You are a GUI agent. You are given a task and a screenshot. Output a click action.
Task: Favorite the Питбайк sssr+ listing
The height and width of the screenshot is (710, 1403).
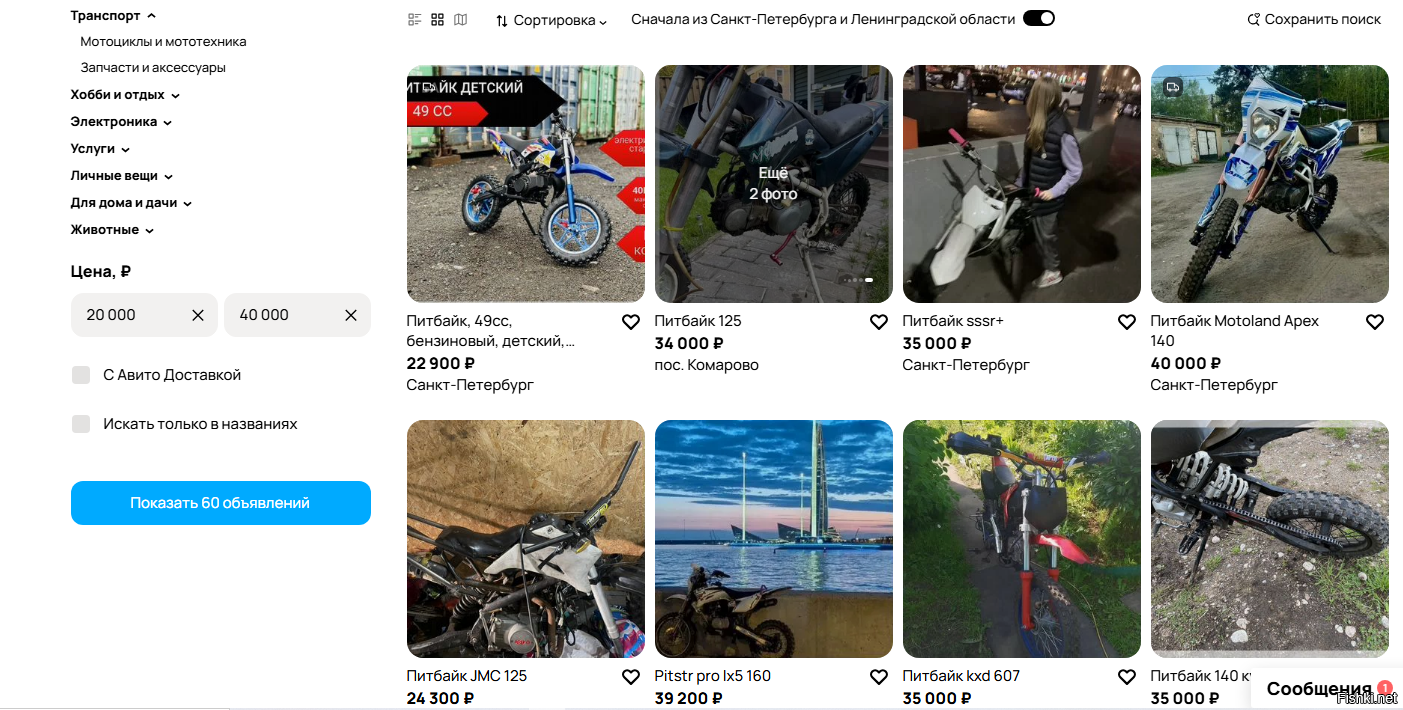[1126, 322]
